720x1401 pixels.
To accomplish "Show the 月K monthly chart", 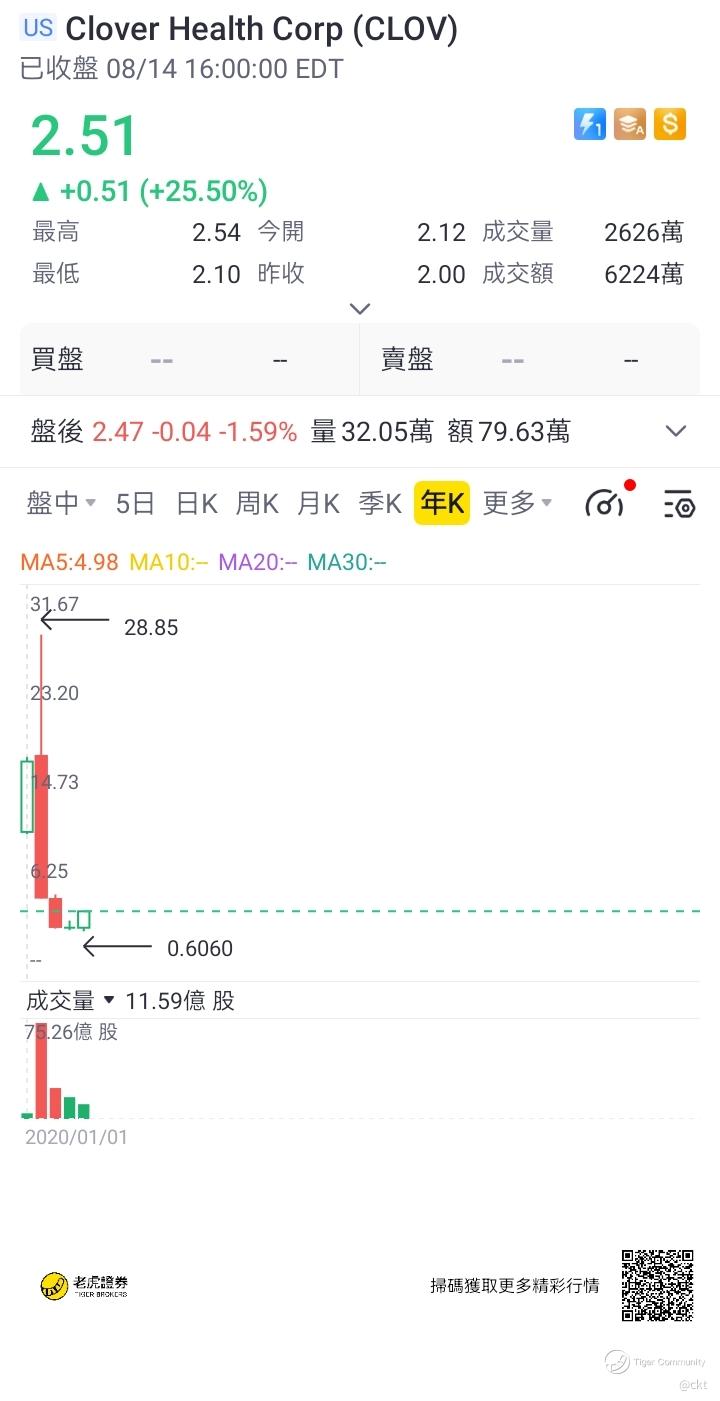I will tap(319, 503).
